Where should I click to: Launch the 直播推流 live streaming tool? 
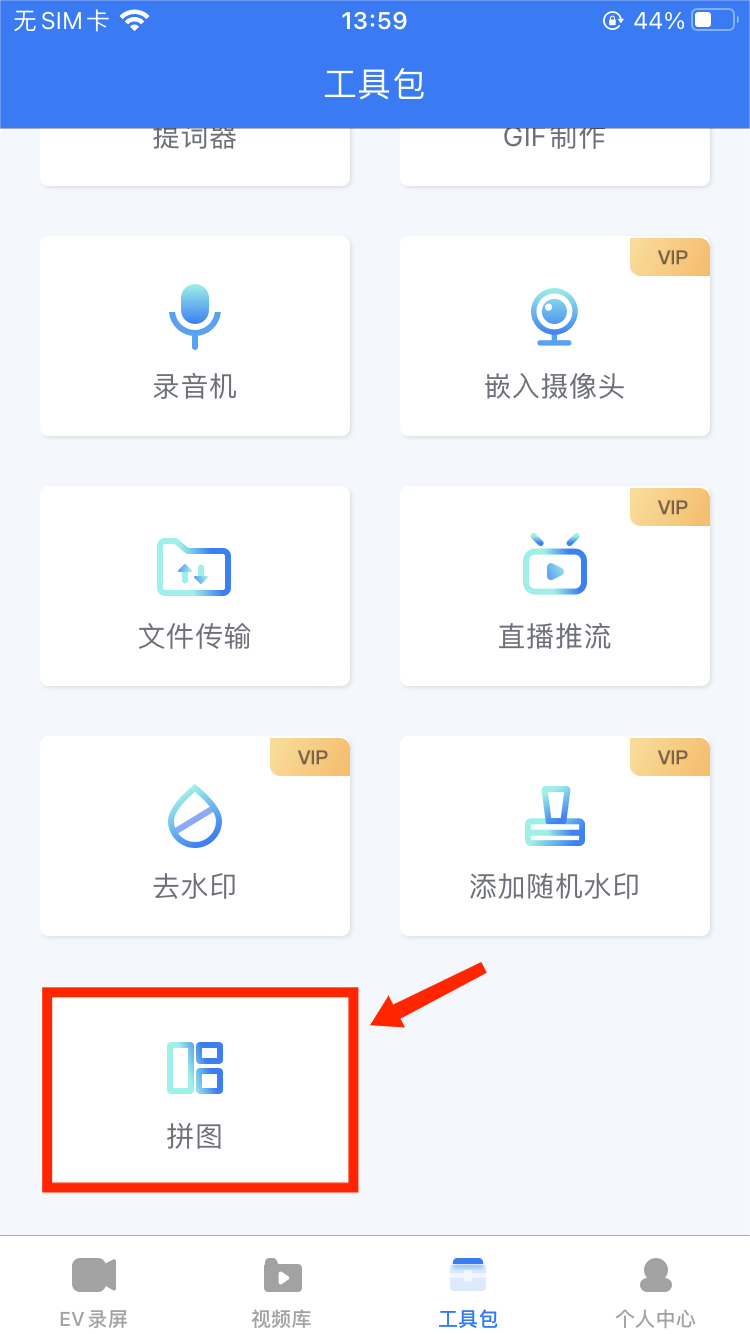(554, 586)
